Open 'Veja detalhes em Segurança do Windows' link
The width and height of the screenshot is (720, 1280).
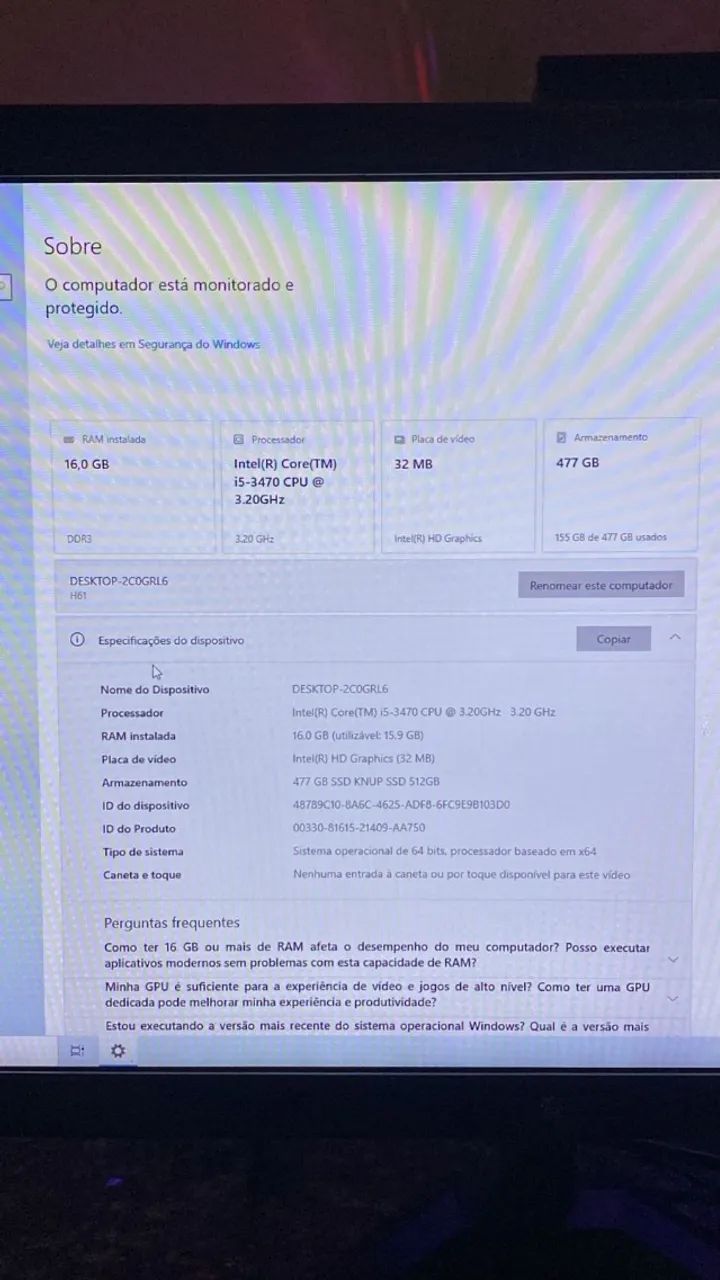pyautogui.click(x=153, y=344)
